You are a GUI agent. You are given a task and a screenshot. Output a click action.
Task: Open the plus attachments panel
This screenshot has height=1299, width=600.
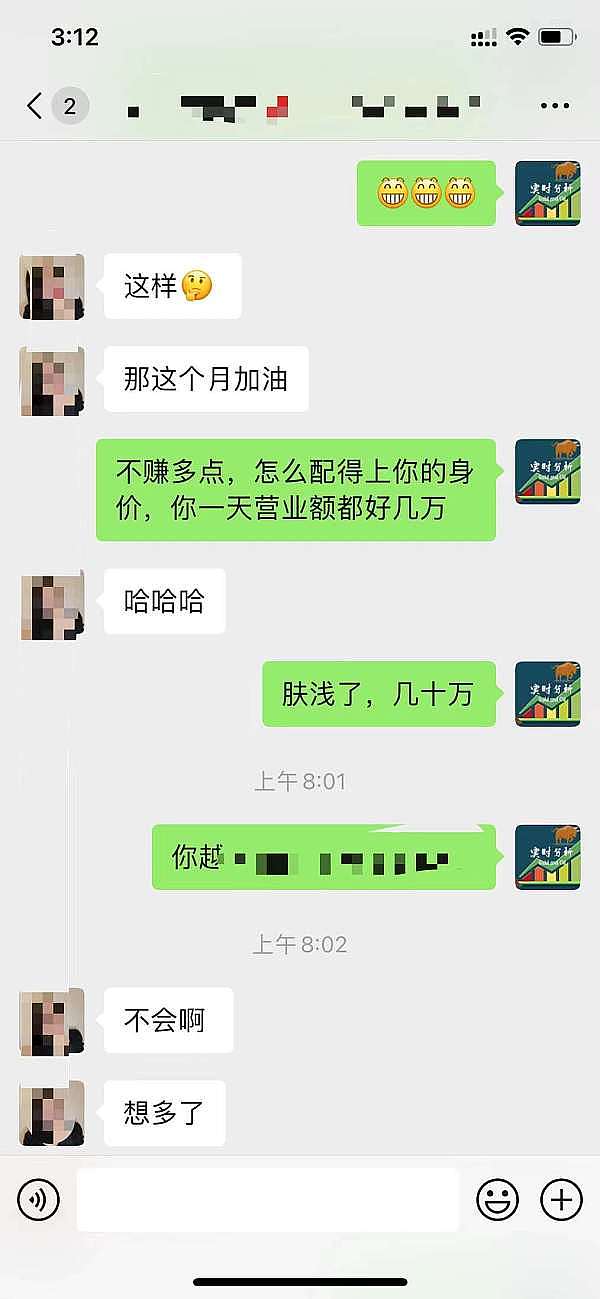tap(561, 1198)
